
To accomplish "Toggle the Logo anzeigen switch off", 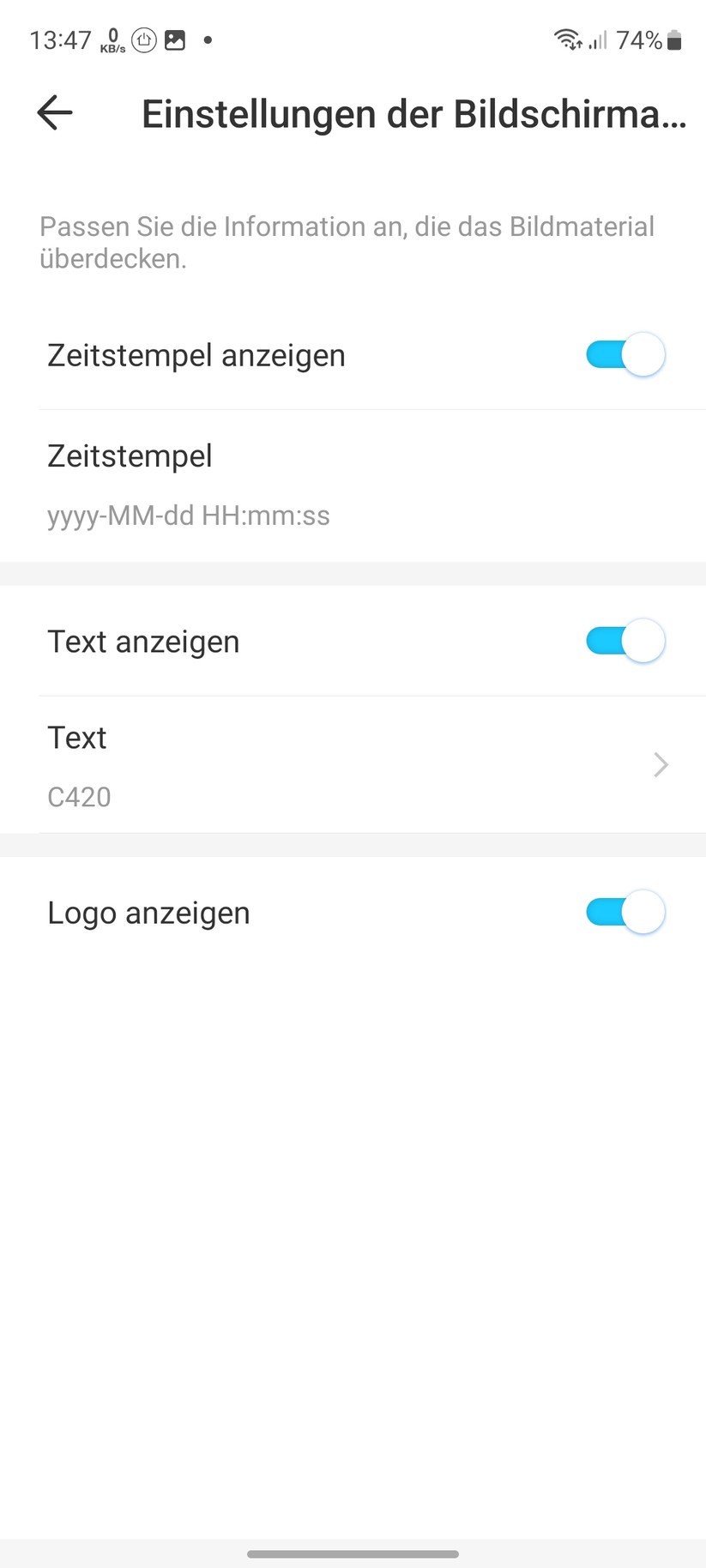I will (x=625, y=912).
